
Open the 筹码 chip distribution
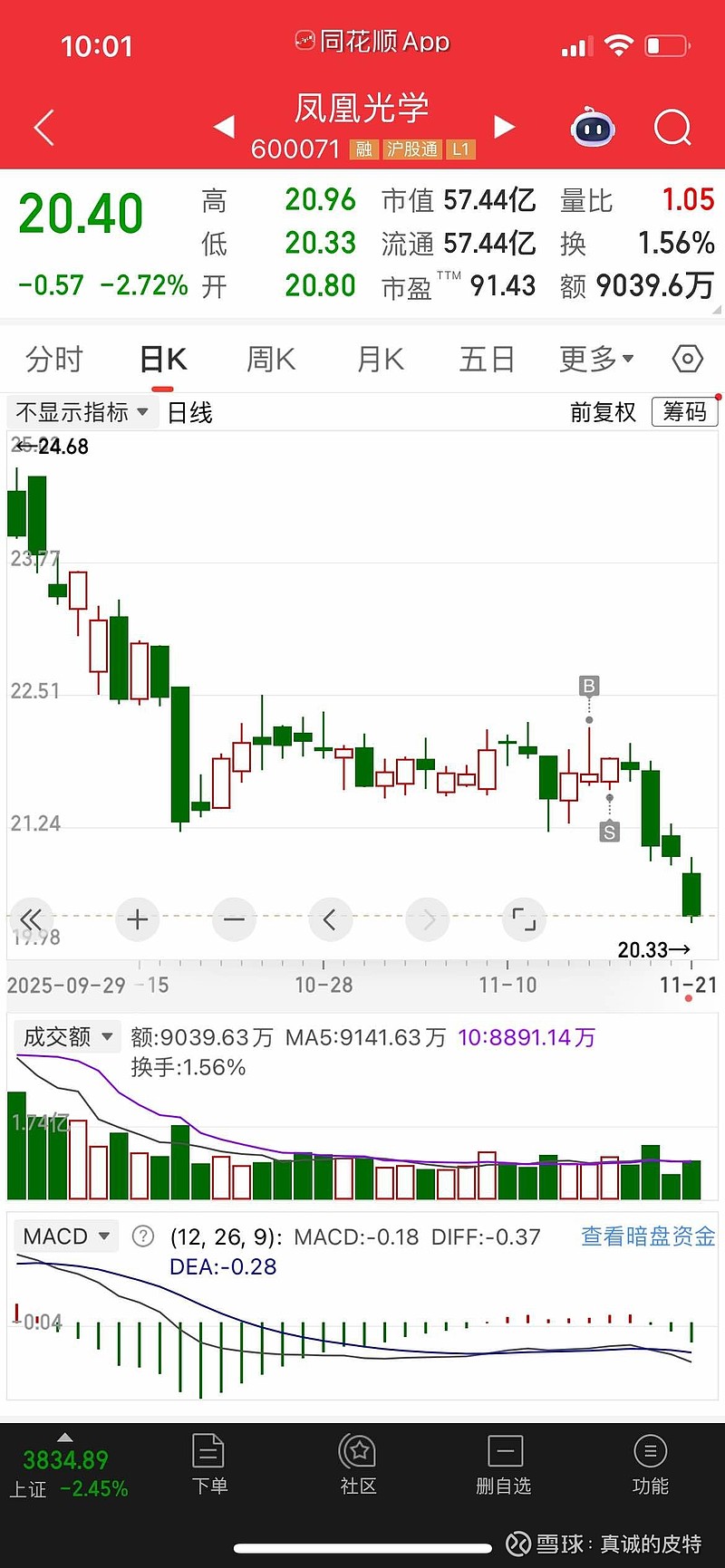pyautogui.click(x=684, y=412)
